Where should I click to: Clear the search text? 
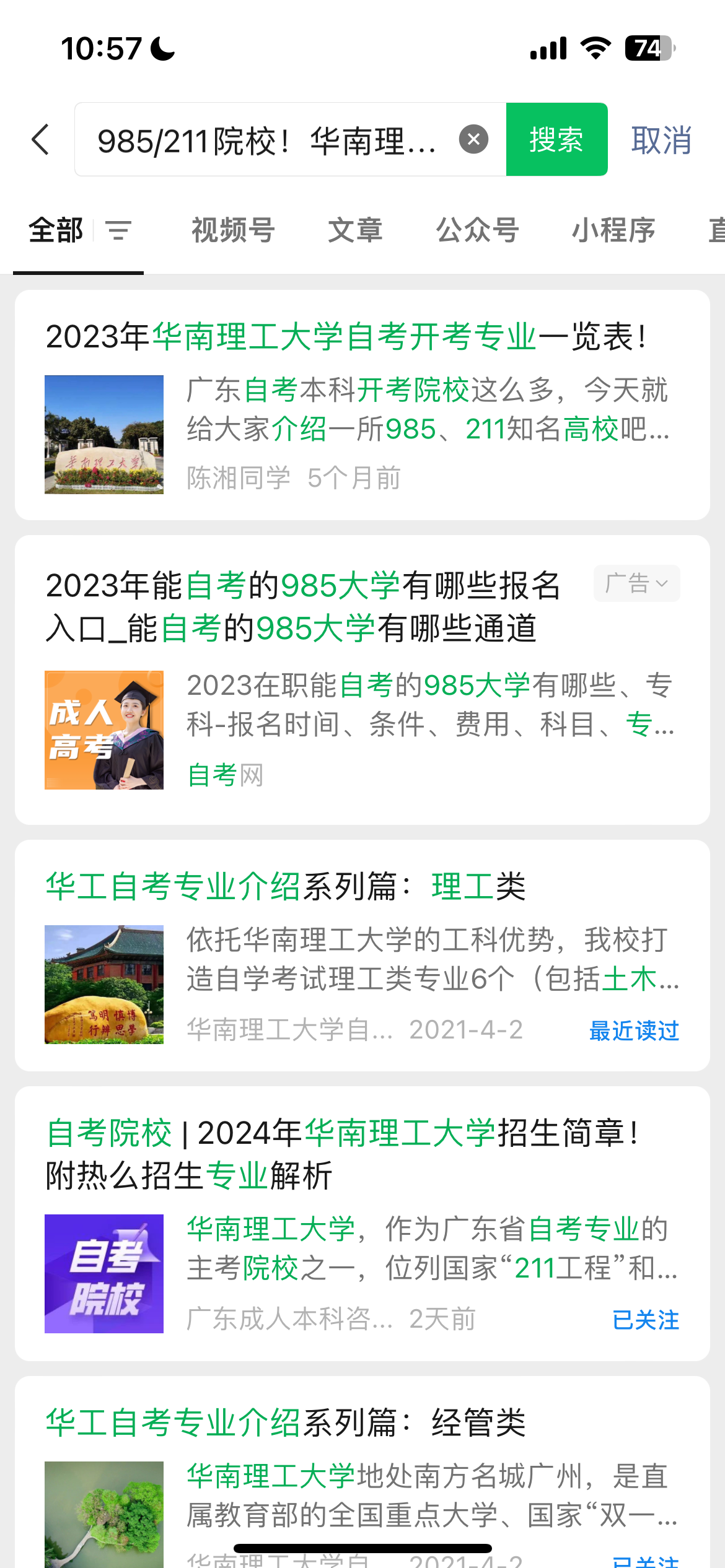tap(473, 139)
